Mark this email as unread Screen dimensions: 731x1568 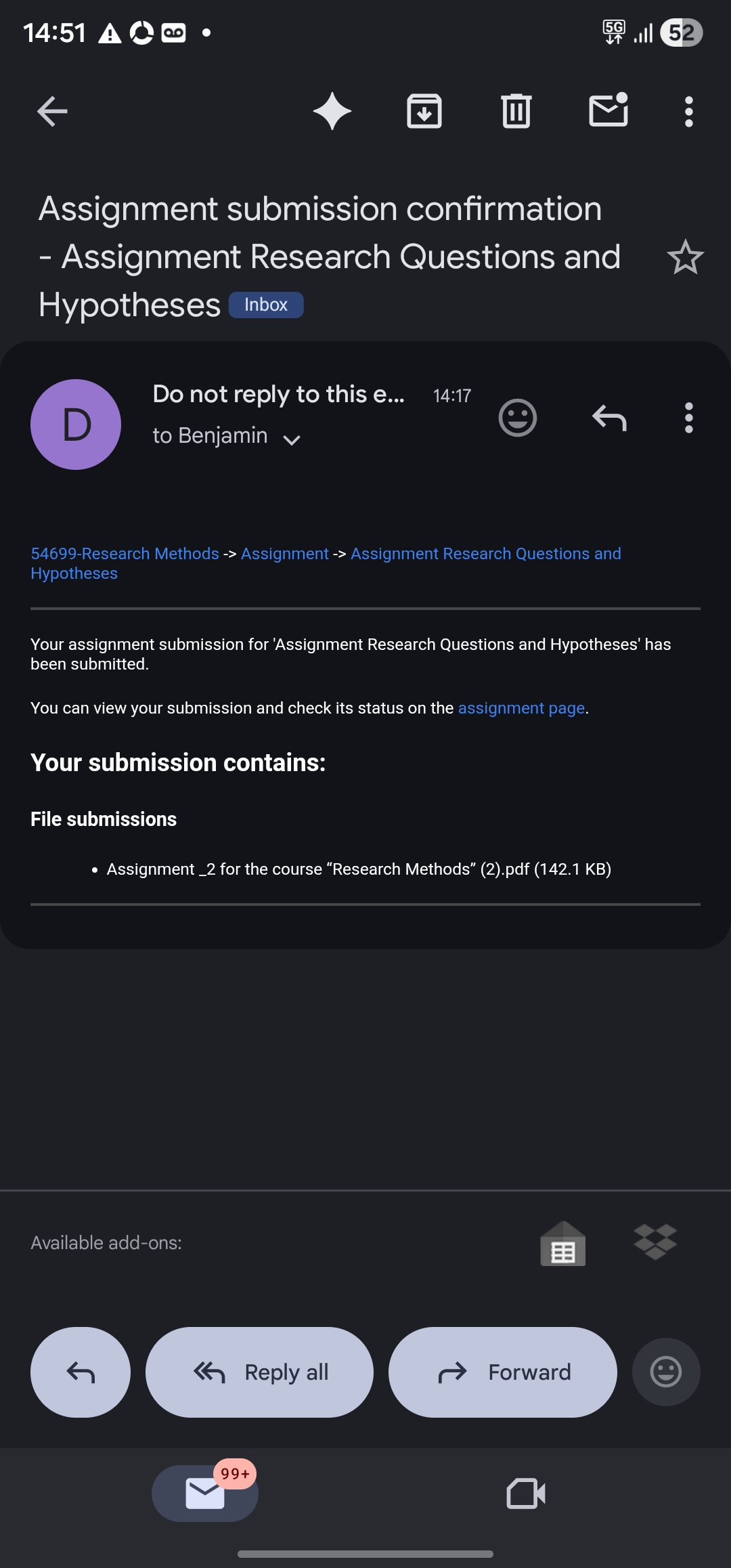[608, 110]
